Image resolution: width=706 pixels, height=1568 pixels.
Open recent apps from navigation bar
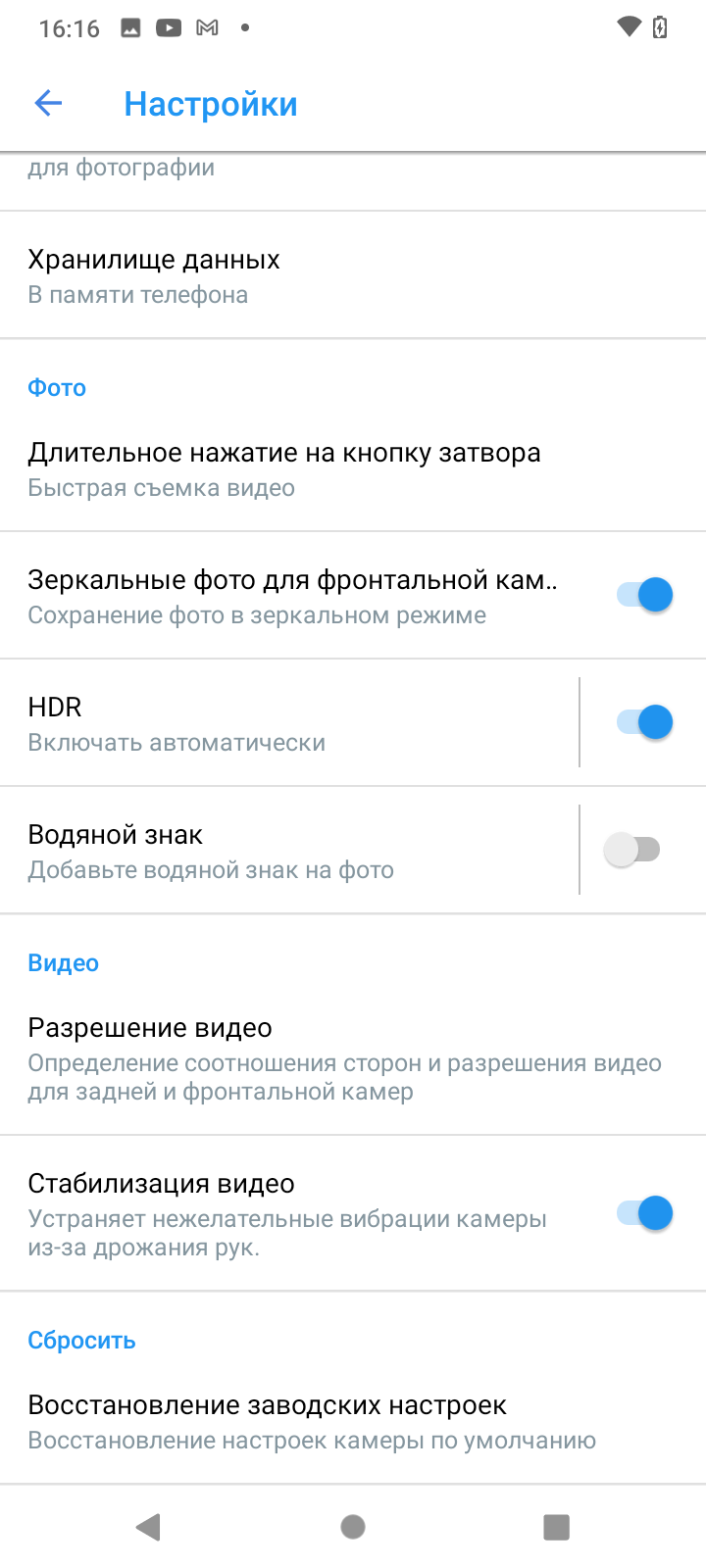point(556,1527)
